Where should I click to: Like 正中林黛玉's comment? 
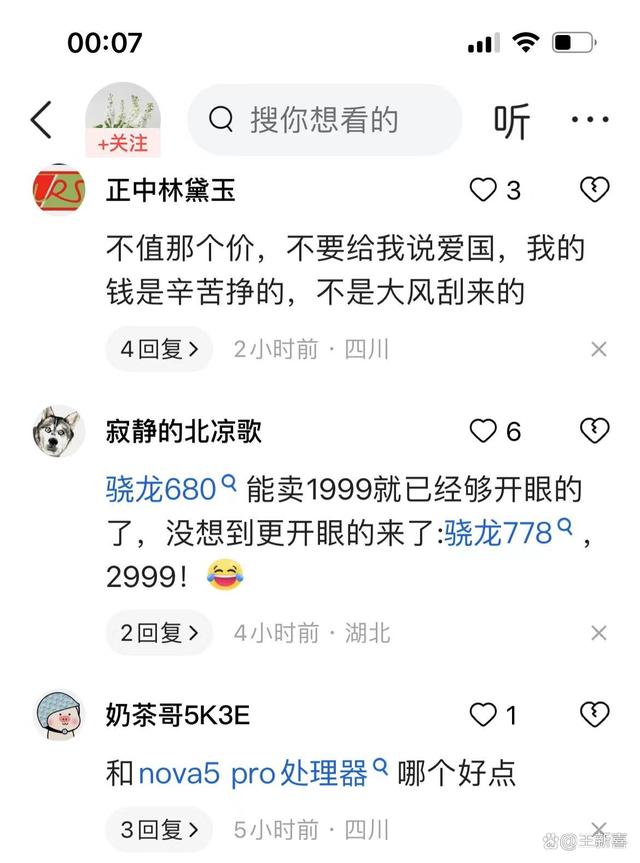click(x=484, y=190)
